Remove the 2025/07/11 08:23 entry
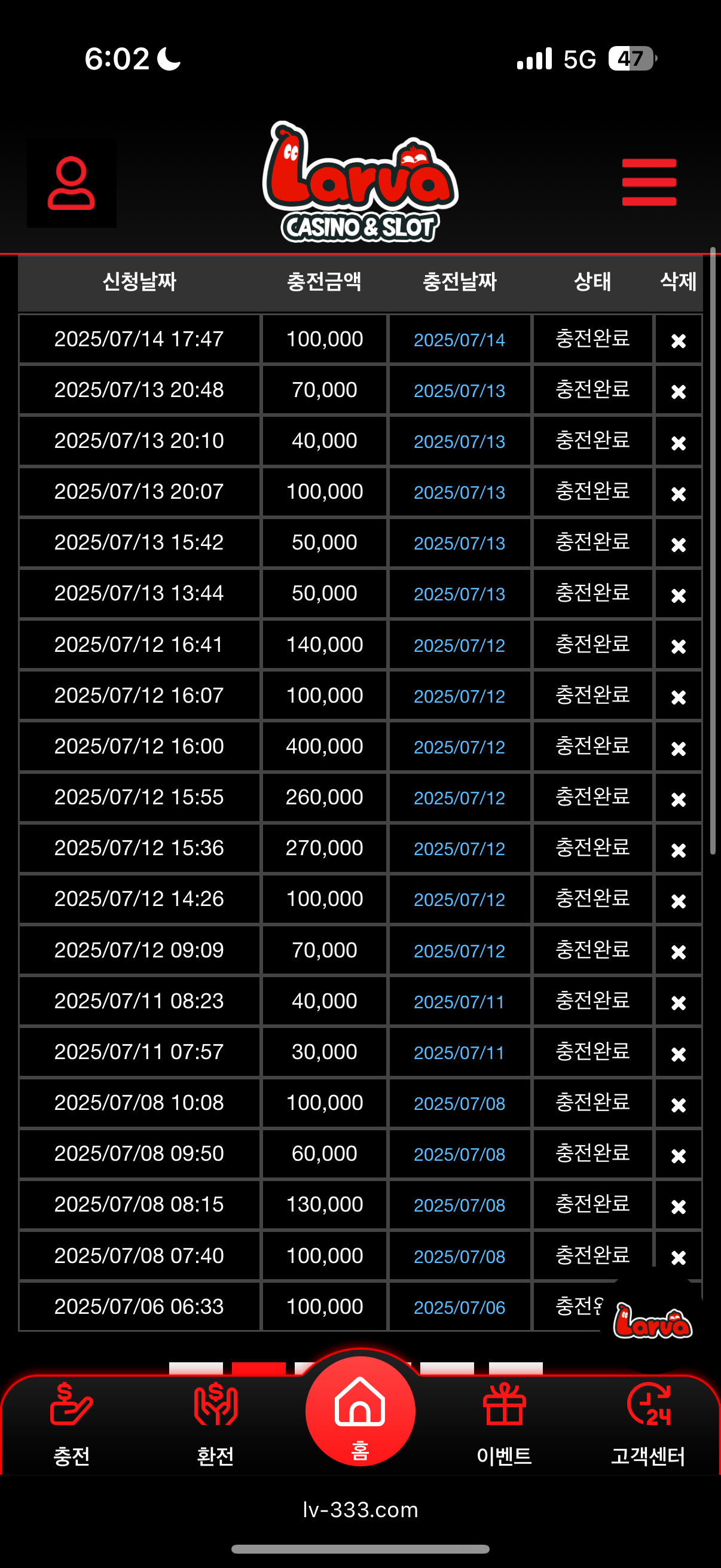Screen dimensions: 721x1568 point(678,1002)
